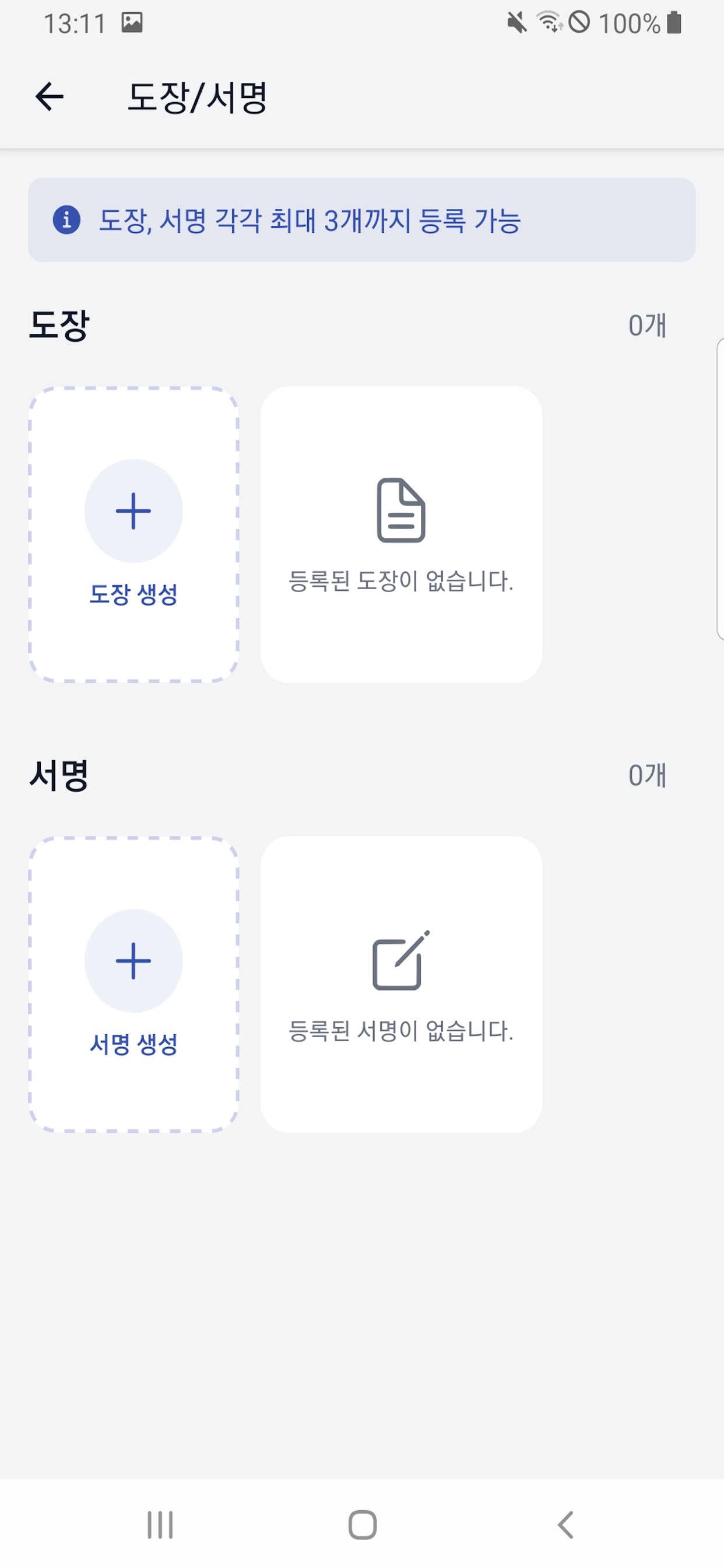Viewport: 724px width, 1568px height.
Task: Click the notice banner about maximum 3 registrations
Action: tap(362, 220)
